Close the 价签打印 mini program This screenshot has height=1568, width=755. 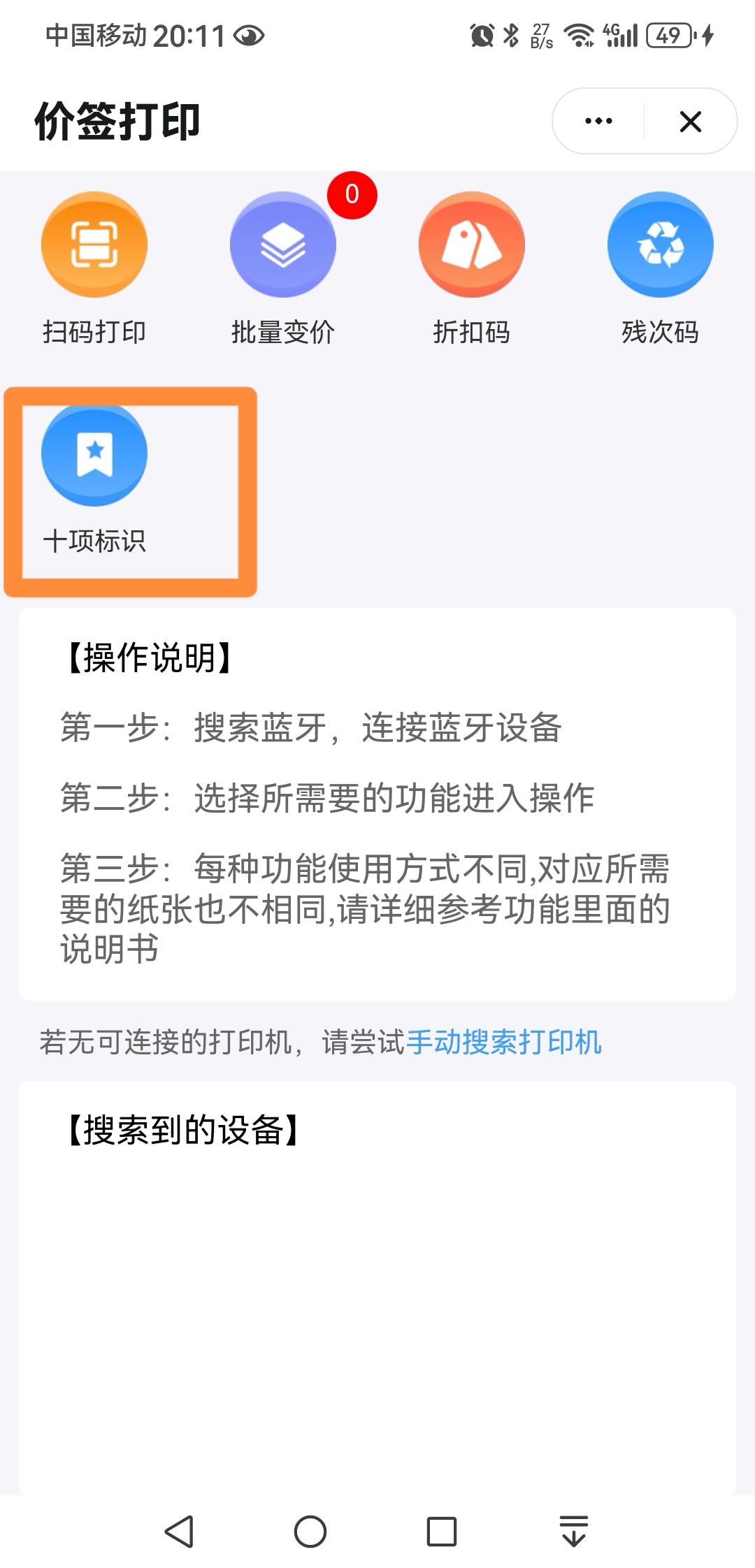(x=690, y=121)
